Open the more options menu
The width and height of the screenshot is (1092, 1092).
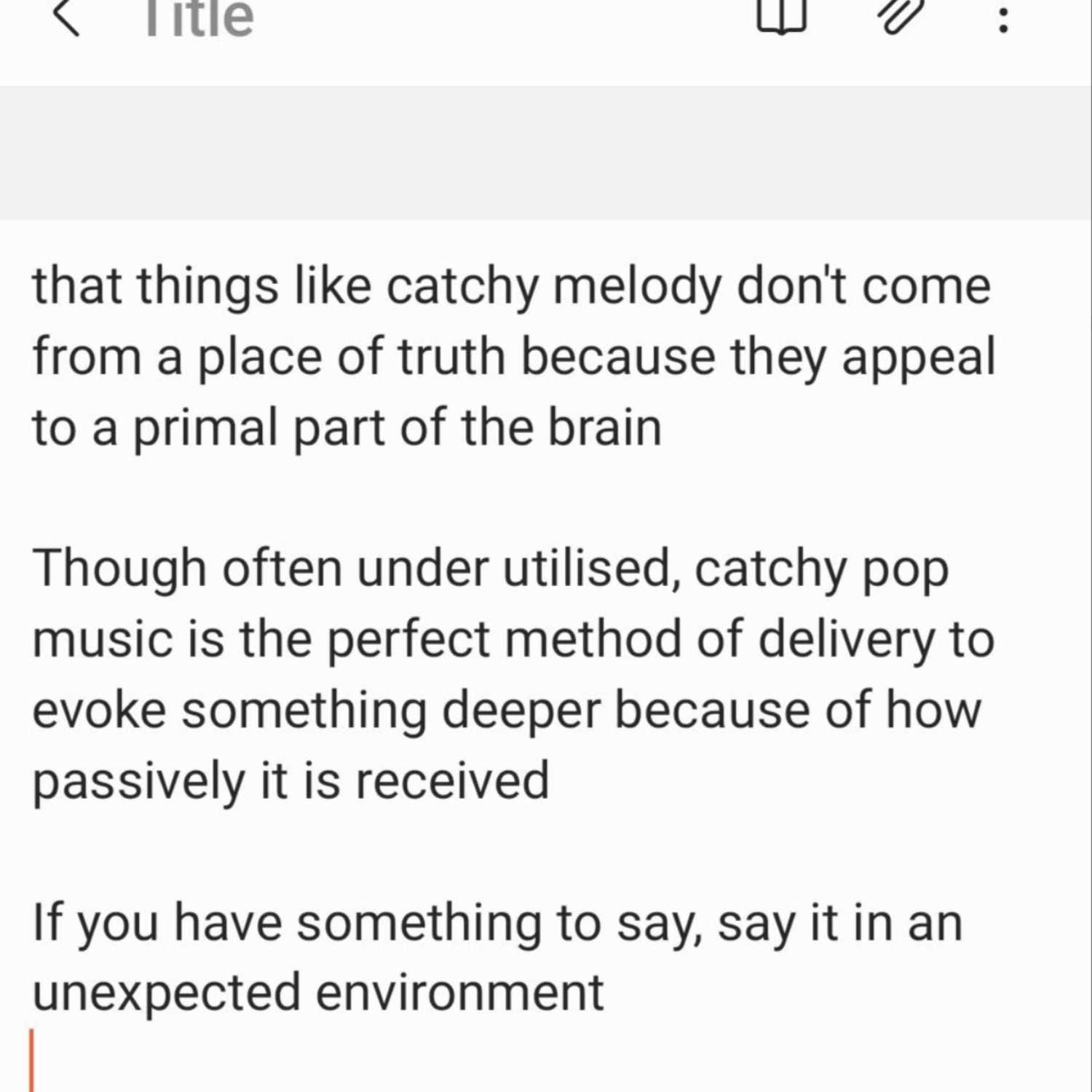click(1003, 17)
